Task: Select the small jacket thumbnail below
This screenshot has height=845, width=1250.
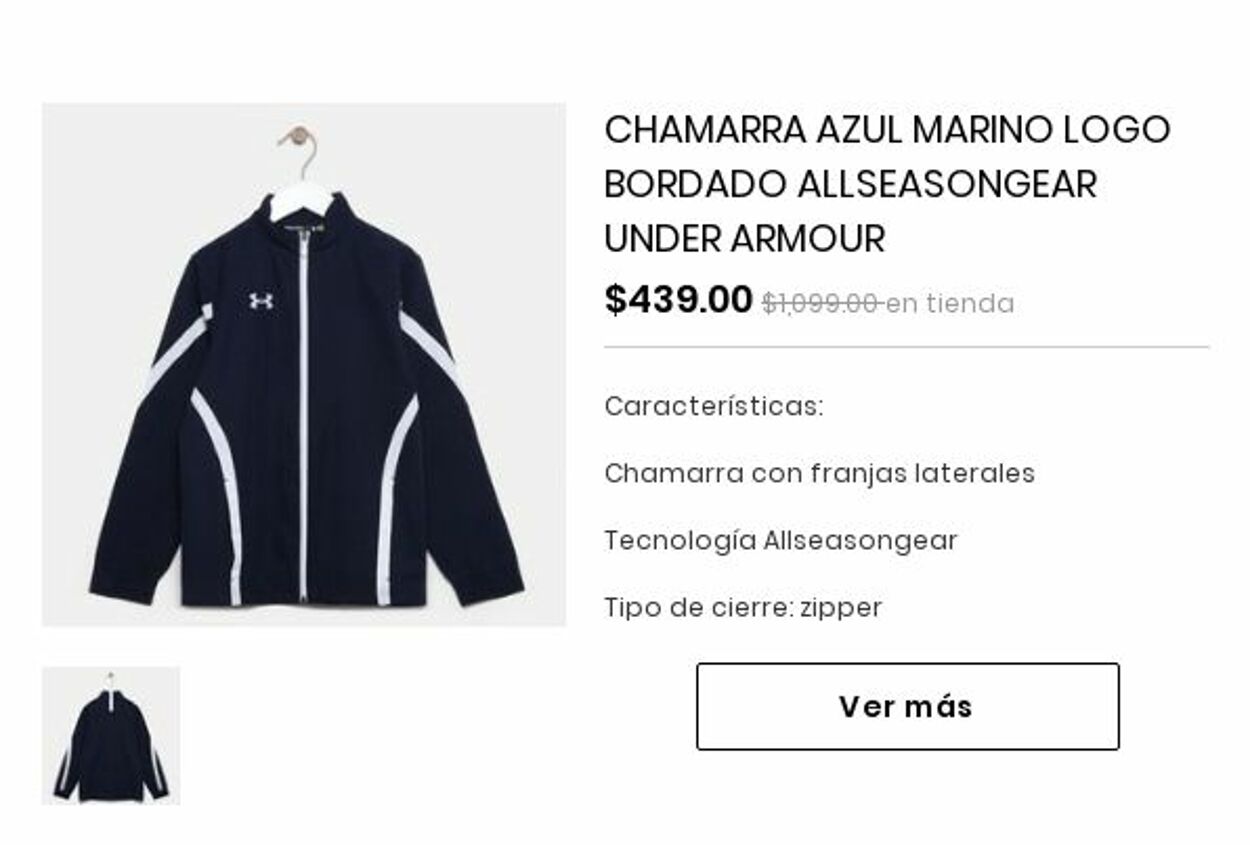Action: click(x=111, y=735)
